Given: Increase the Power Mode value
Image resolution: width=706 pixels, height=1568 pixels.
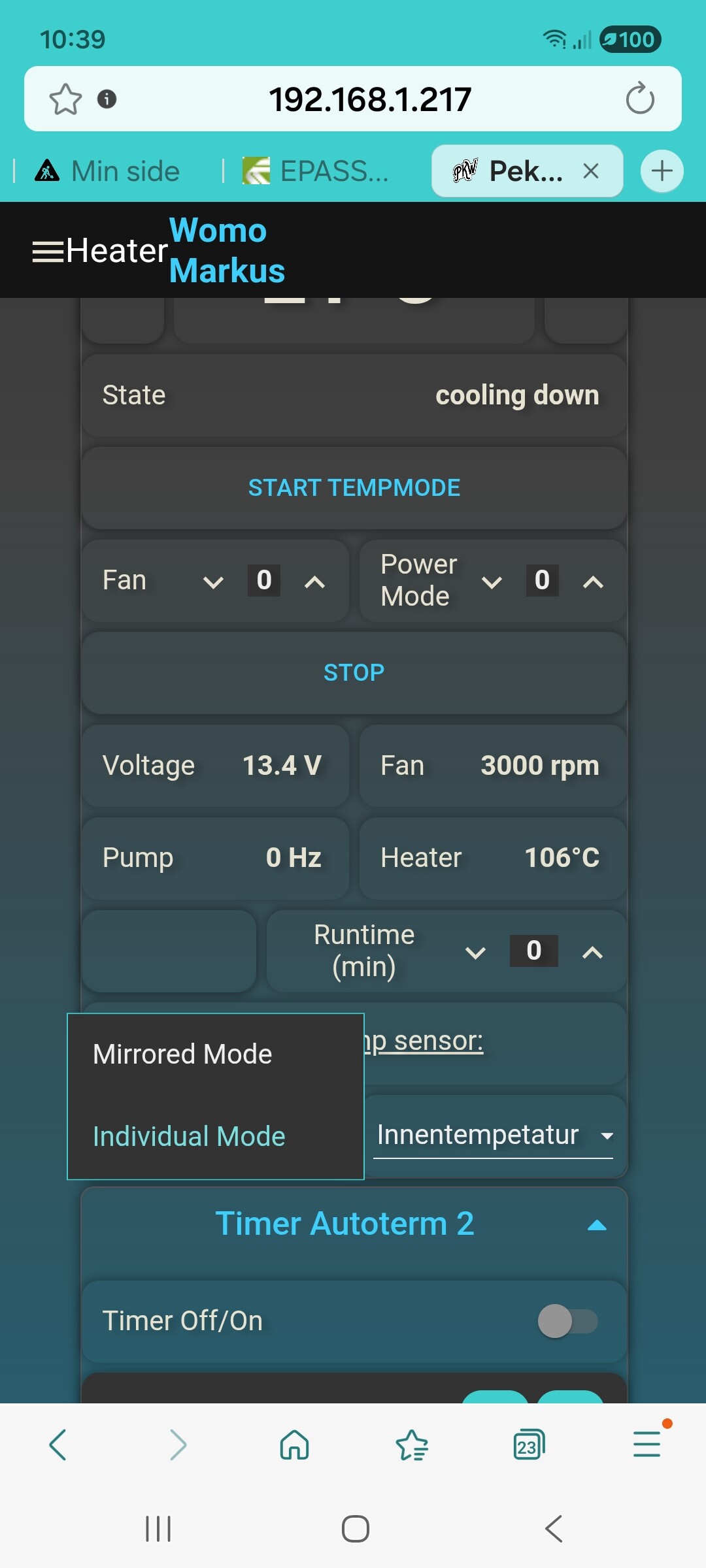Looking at the screenshot, I should 592,581.
